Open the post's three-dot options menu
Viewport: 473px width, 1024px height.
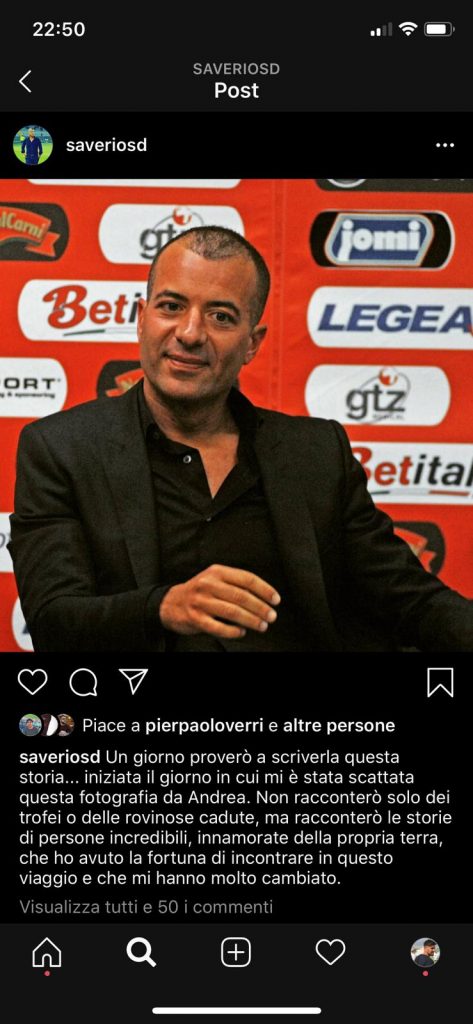click(x=445, y=145)
